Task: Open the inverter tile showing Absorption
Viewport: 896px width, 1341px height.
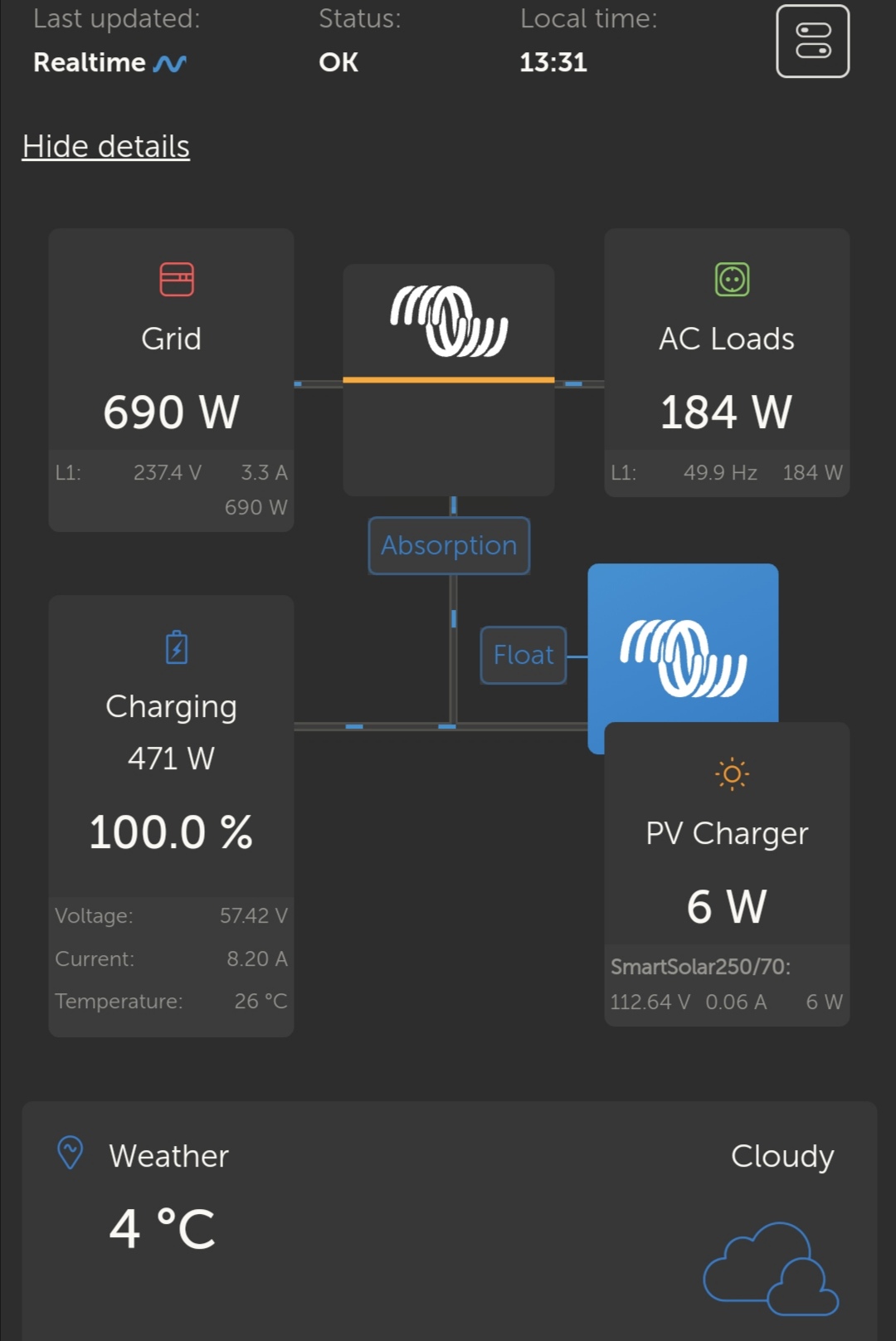Action: tap(448, 379)
